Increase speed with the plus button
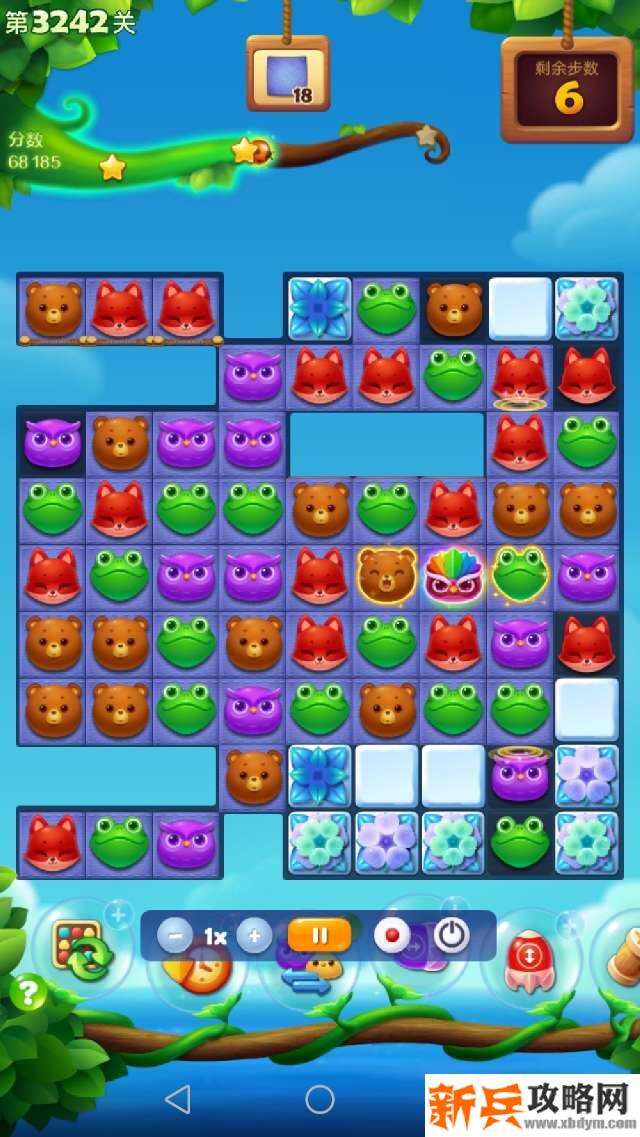640x1137 pixels. 254,936
